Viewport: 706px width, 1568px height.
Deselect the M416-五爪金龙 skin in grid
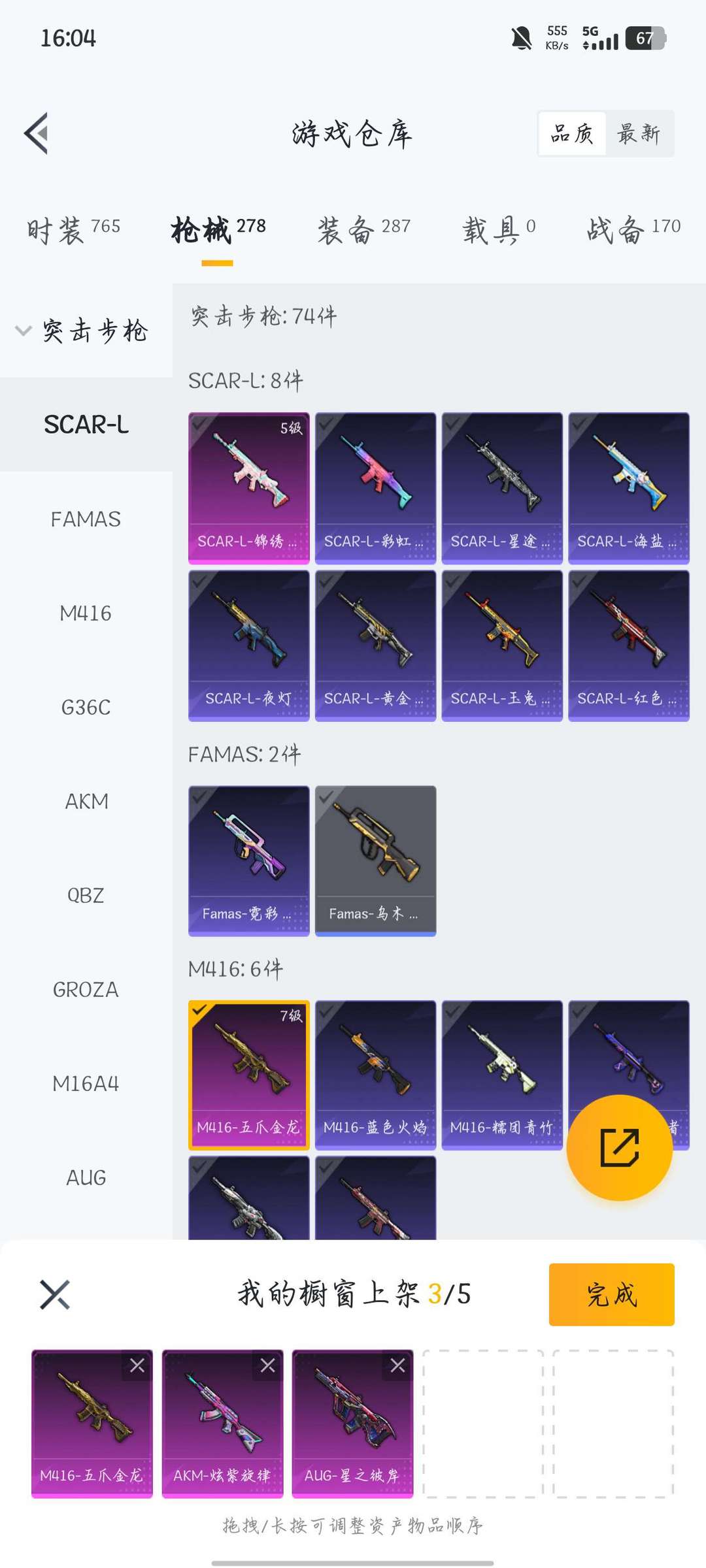click(x=248, y=1075)
